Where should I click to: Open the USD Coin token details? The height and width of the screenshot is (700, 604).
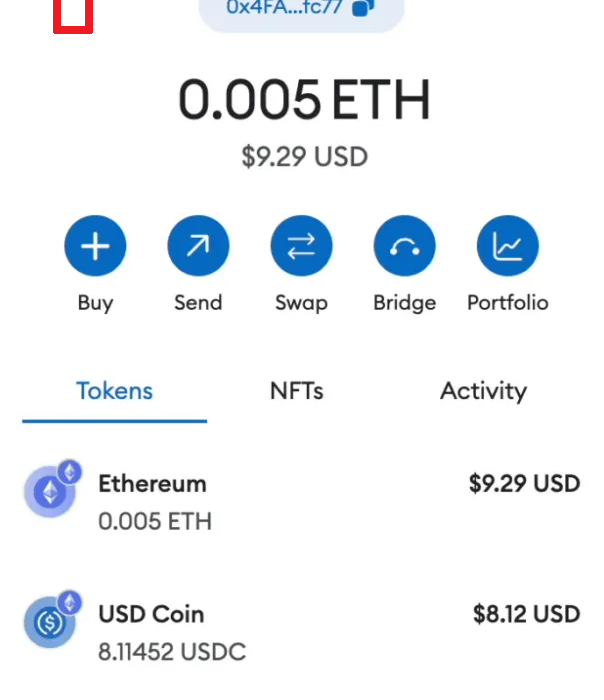(300, 632)
